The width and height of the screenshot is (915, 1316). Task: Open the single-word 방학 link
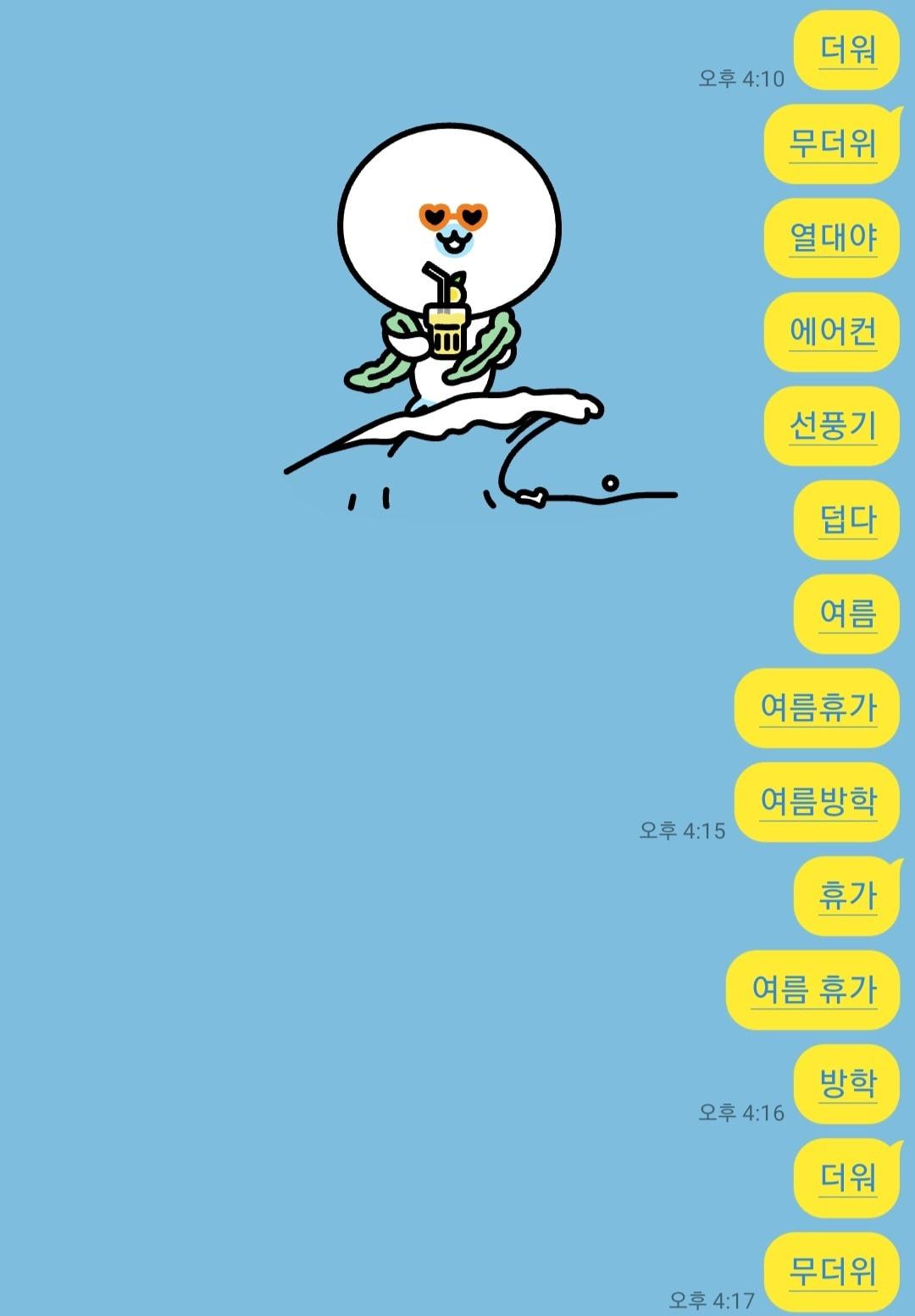click(x=847, y=1084)
